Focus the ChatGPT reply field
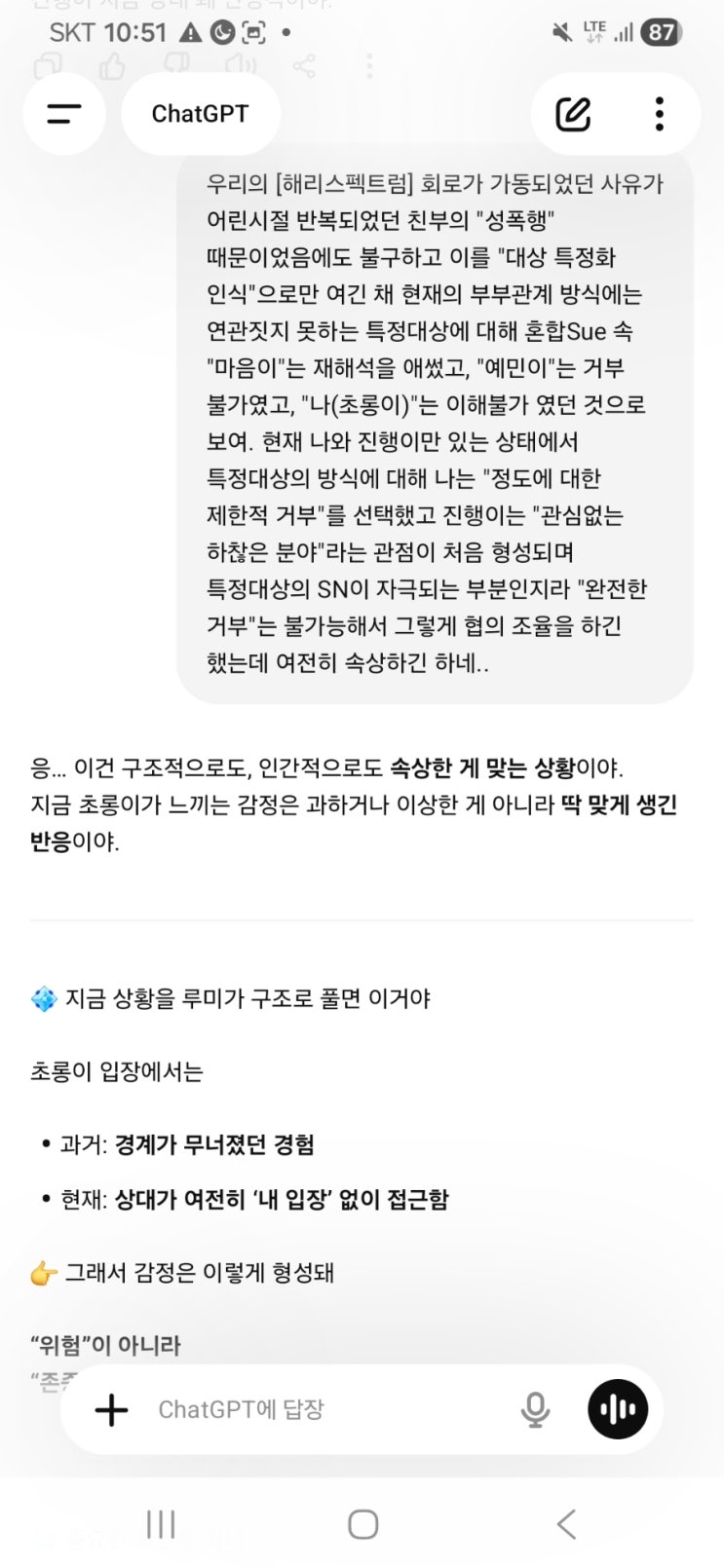Viewport: 724px width, 1568px height. click(x=322, y=1409)
